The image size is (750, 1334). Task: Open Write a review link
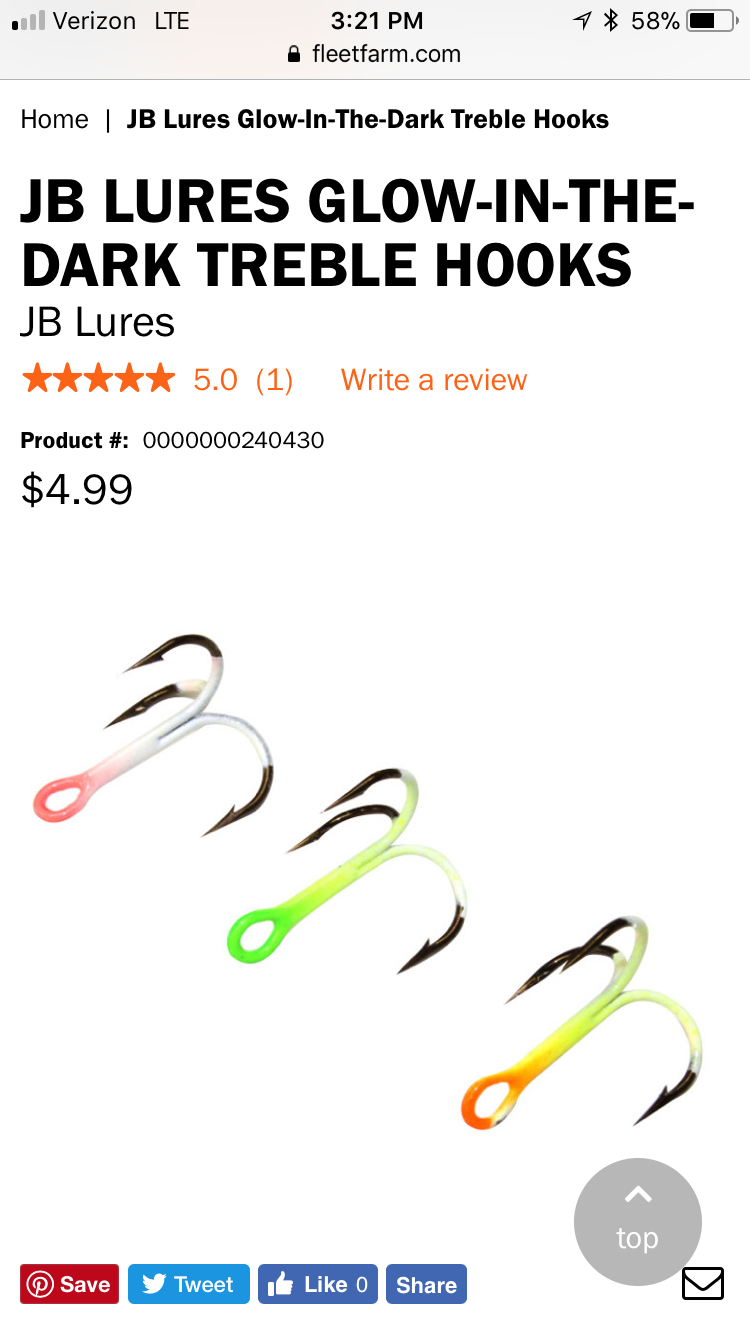click(434, 380)
